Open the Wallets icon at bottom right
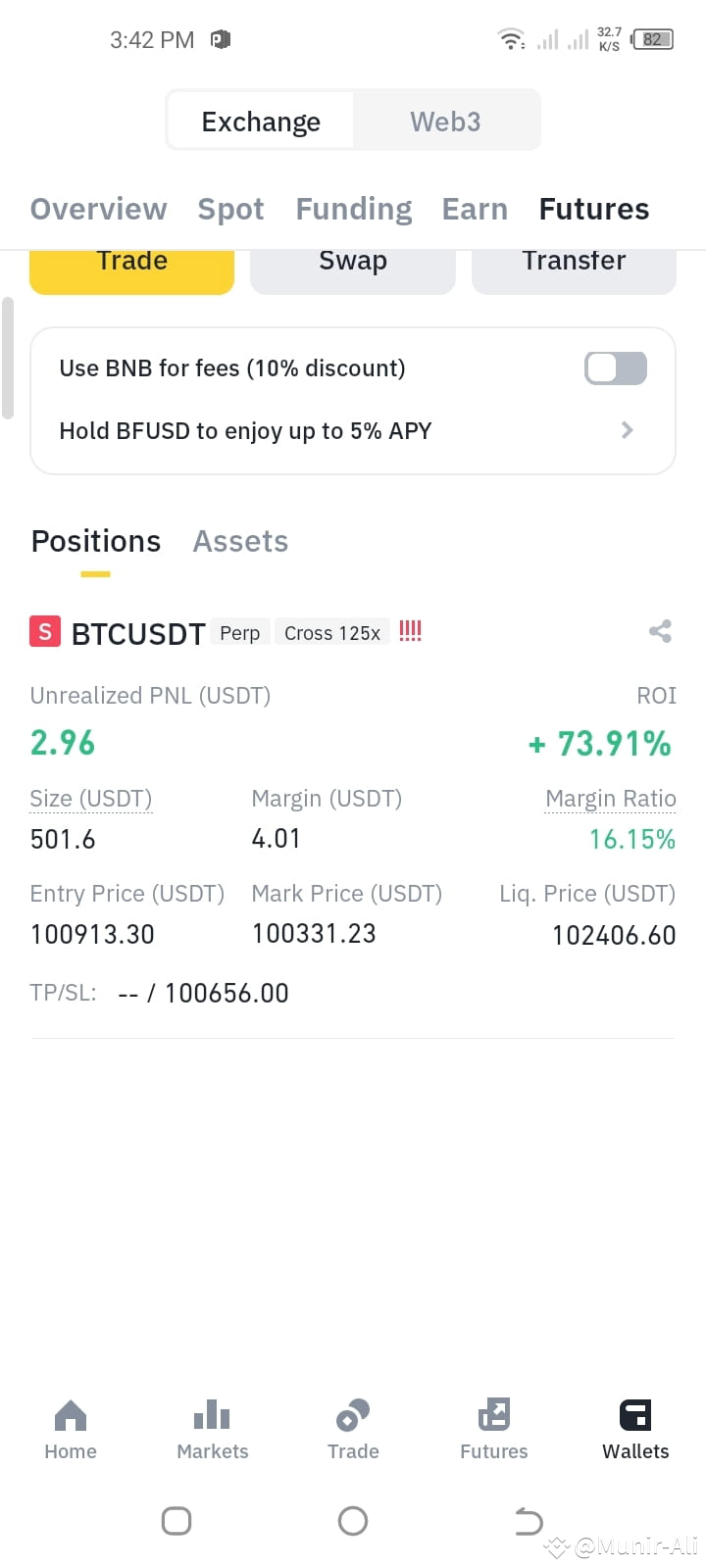 coord(635,1414)
